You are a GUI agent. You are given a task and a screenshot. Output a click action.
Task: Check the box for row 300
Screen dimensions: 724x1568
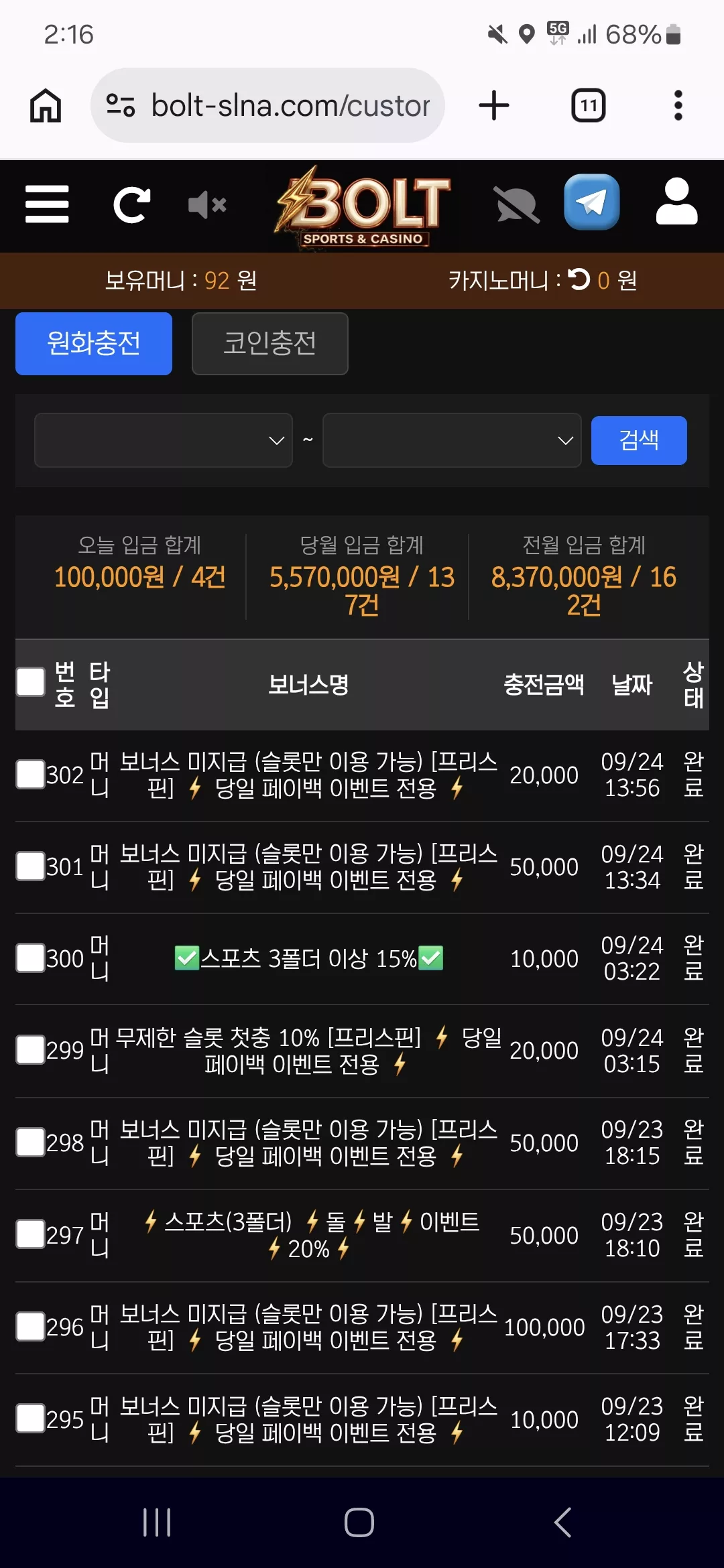point(31,958)
